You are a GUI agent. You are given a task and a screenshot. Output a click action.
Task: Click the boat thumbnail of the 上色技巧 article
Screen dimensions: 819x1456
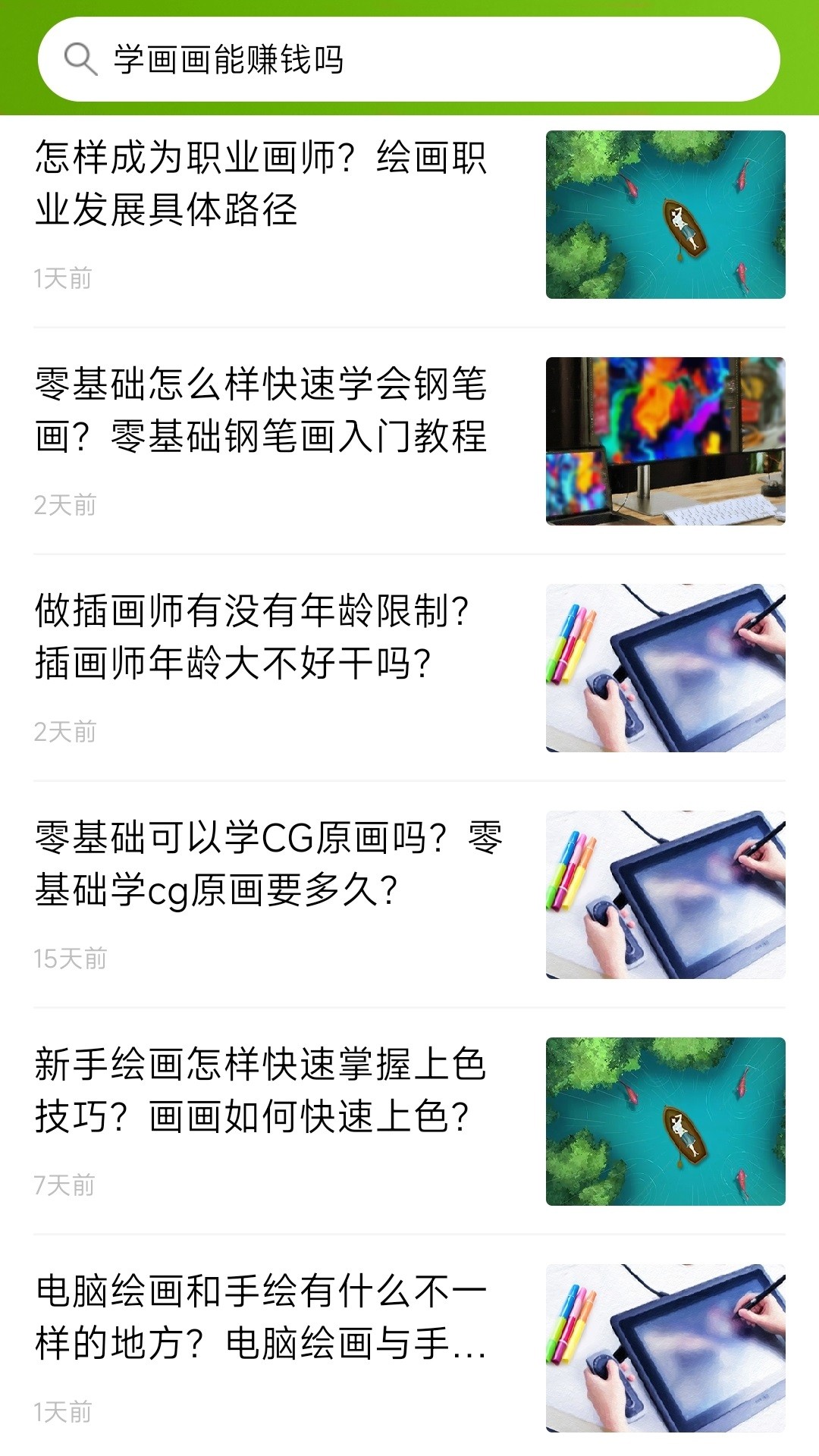[x=665, y=1125]
